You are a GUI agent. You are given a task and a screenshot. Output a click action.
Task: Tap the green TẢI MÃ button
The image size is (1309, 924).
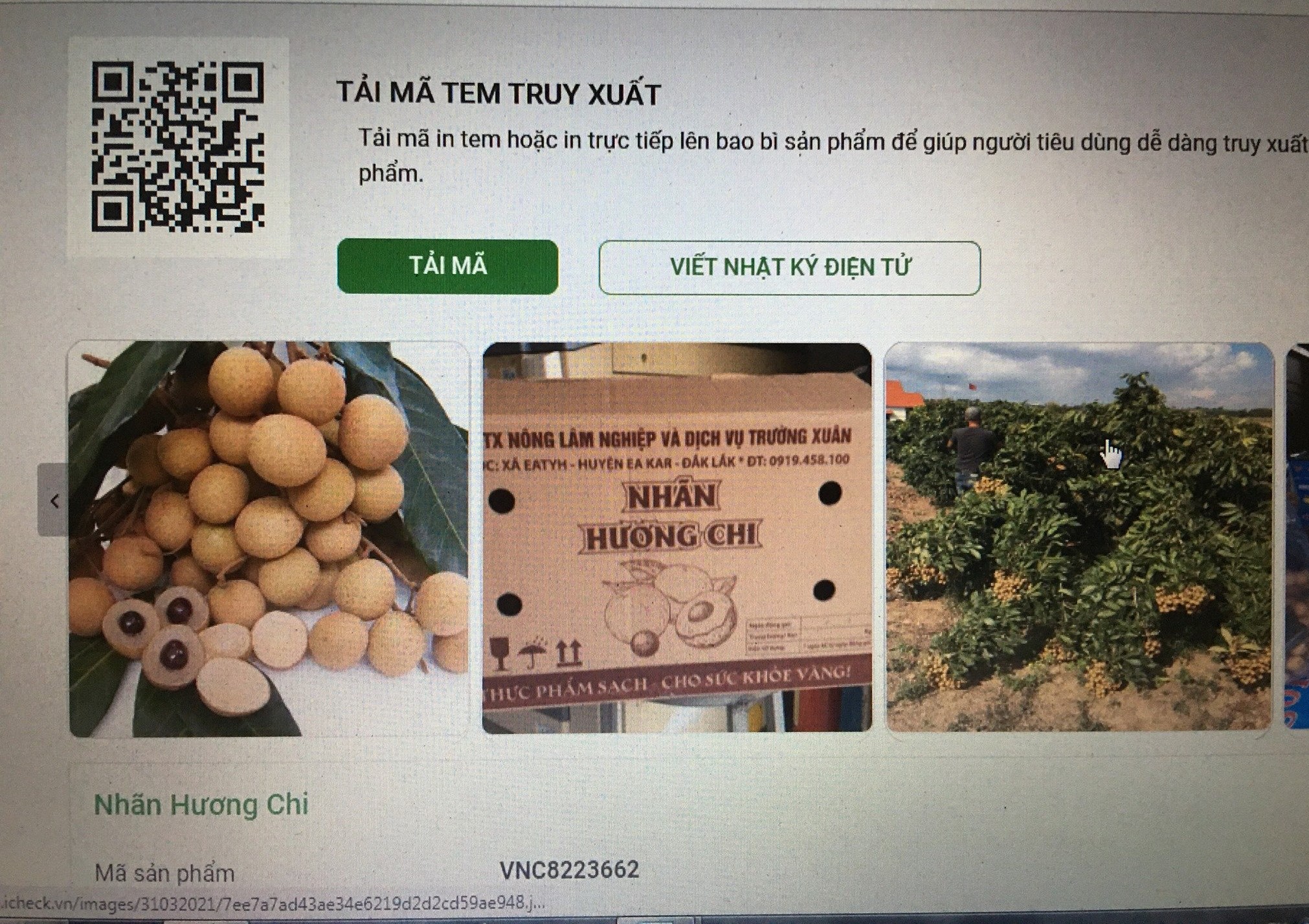coord(447,266)
